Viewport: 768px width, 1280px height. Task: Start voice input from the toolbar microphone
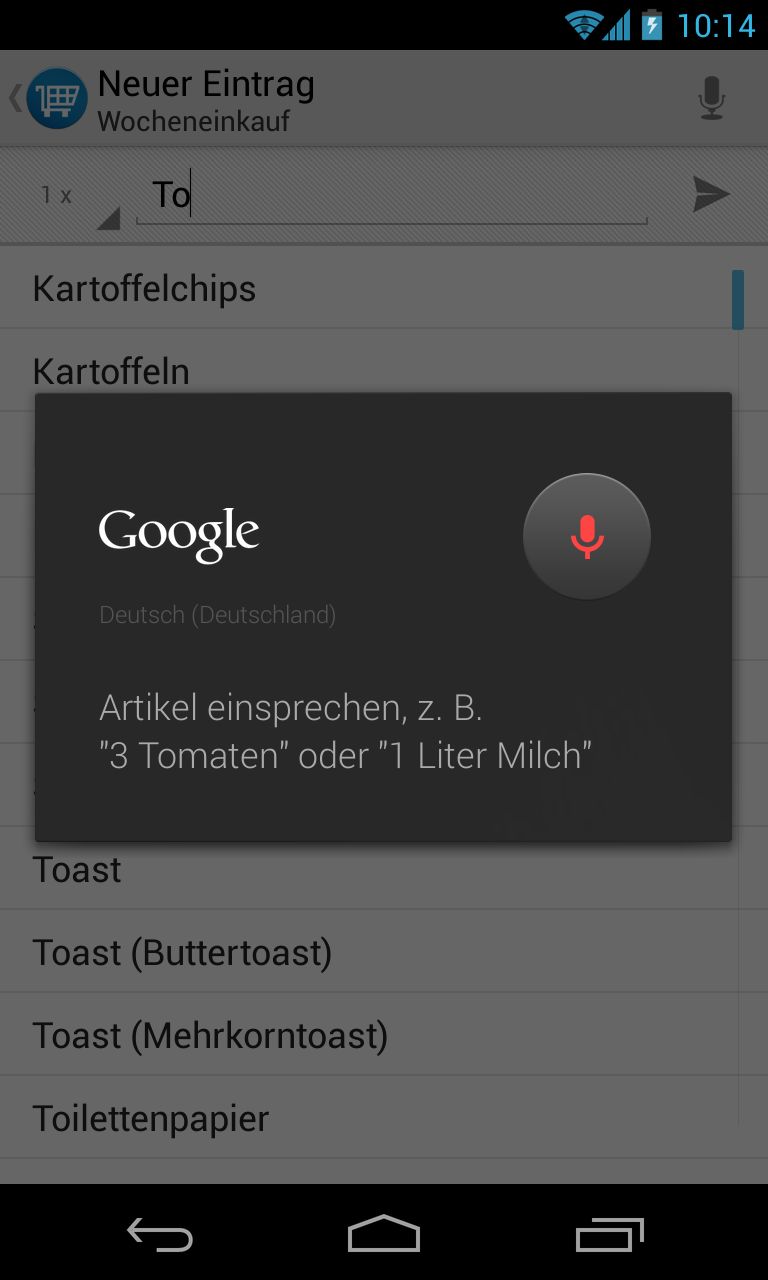pyautogui.click(x=711, y=98)
